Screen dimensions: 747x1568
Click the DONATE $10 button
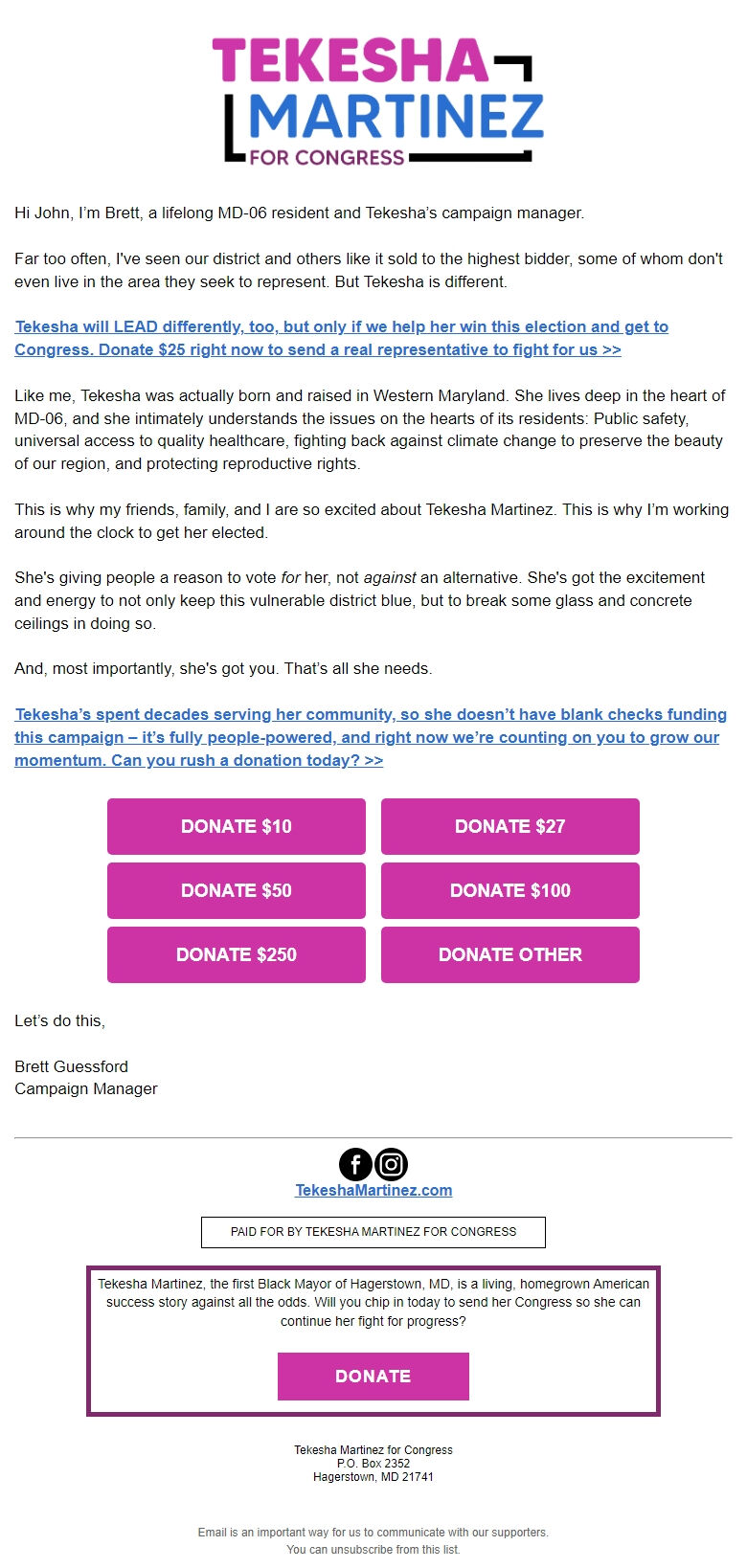236,826
